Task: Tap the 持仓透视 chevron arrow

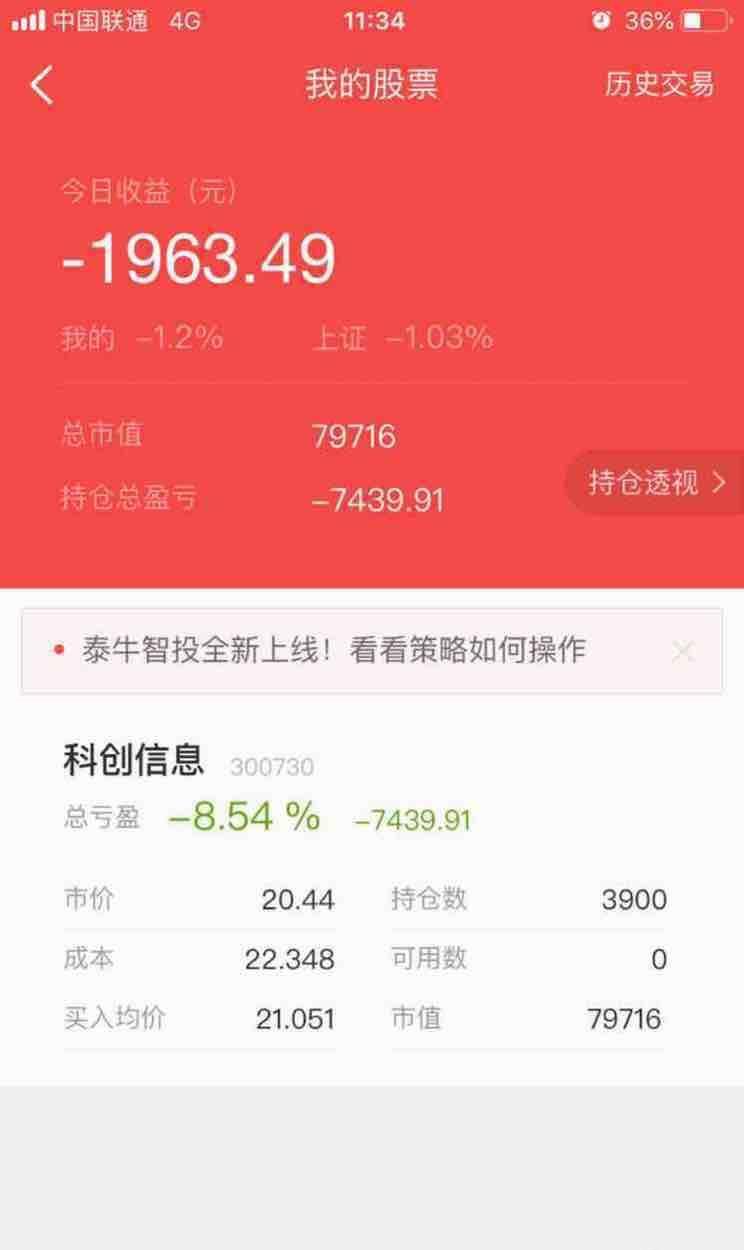Action: [716, 484]
